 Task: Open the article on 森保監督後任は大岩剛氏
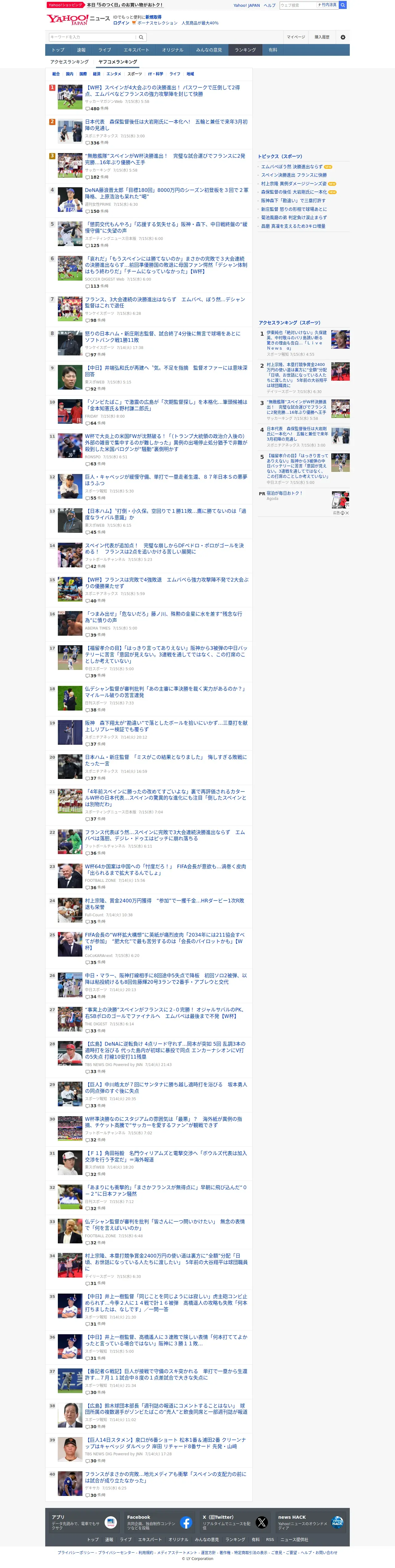pos(166,125)
